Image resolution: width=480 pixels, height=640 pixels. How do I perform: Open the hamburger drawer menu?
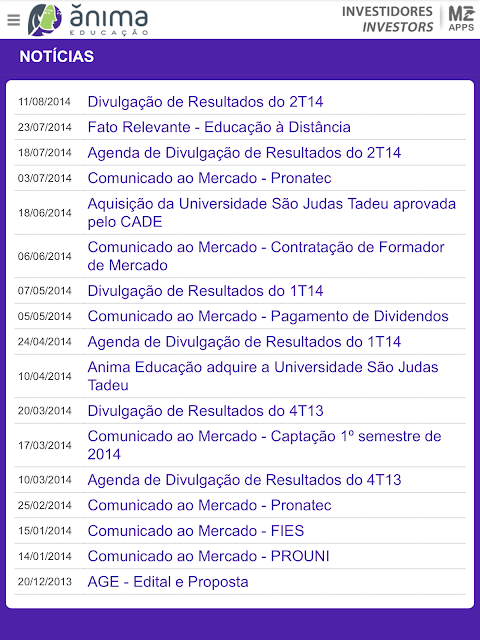(13, 20)
